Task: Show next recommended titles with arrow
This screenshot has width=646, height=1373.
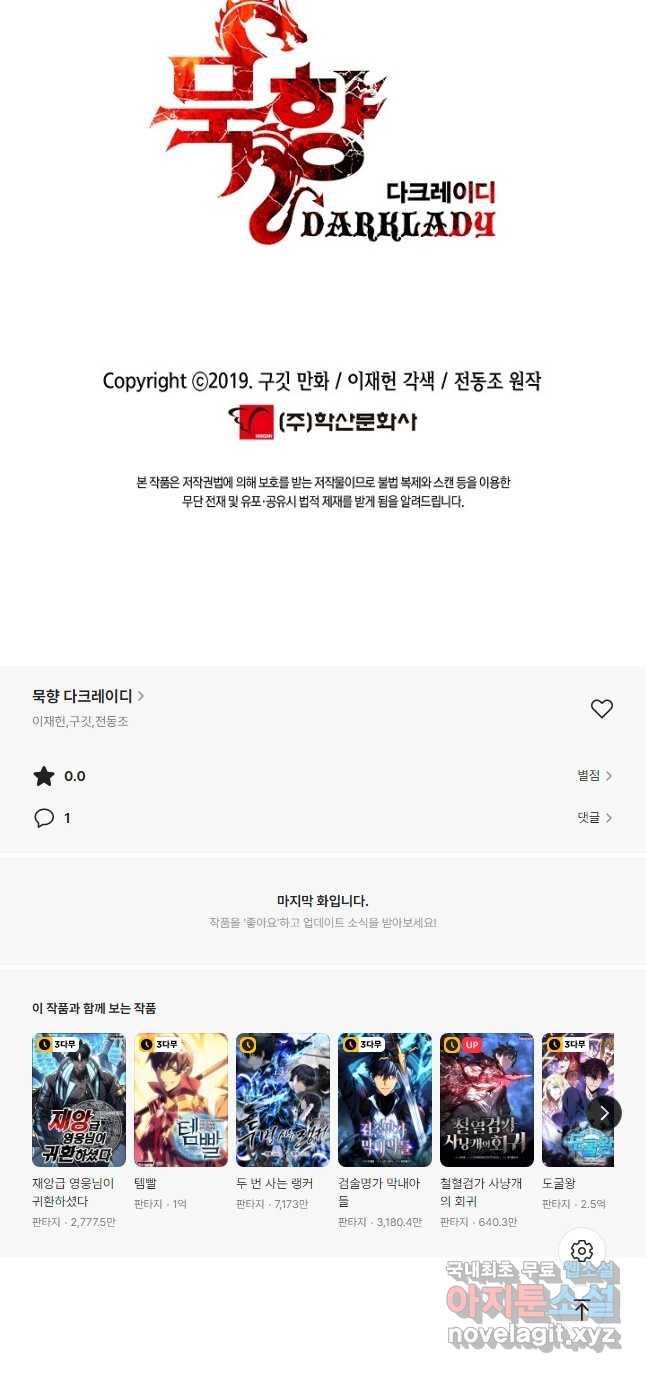Action: point(604,1112)
